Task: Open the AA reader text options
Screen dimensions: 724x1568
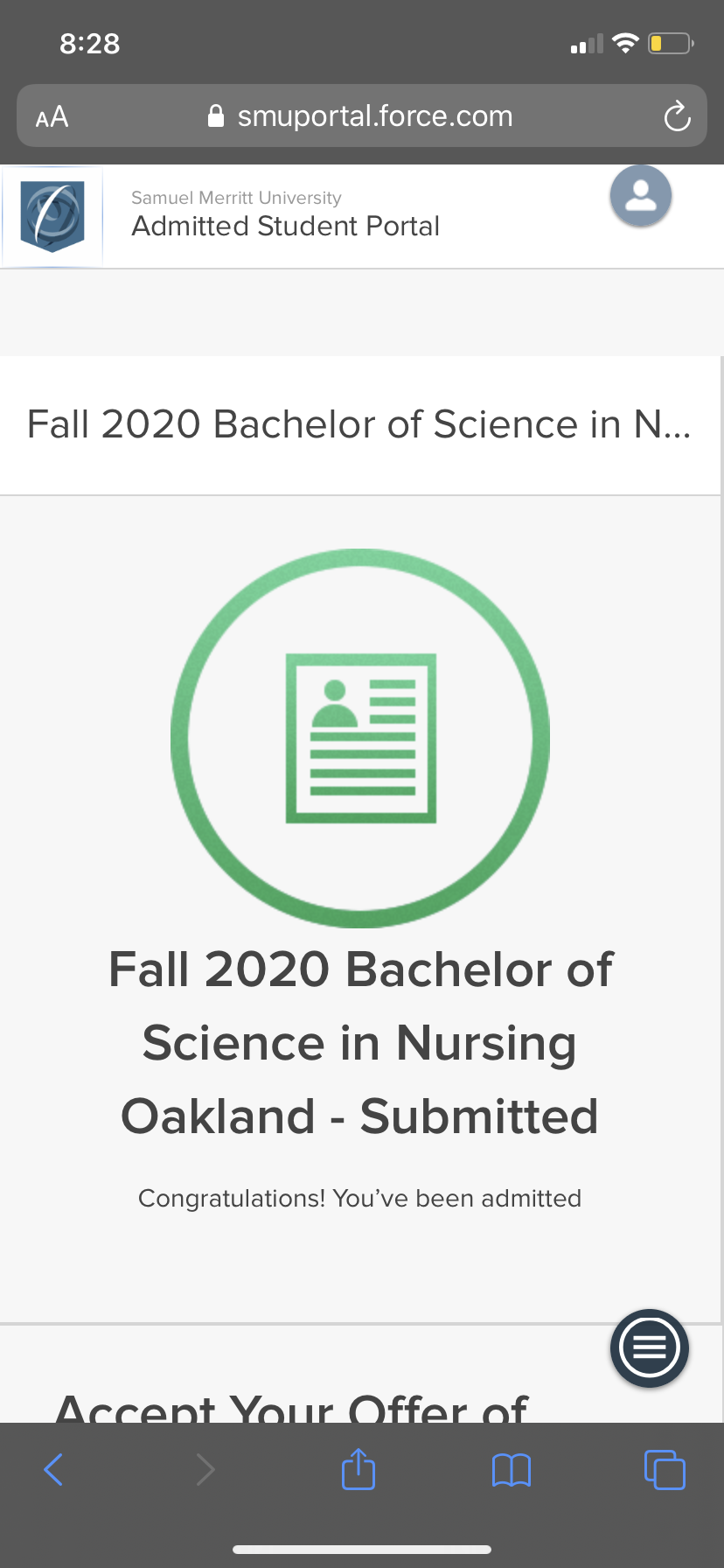Action: pos(52,116)
